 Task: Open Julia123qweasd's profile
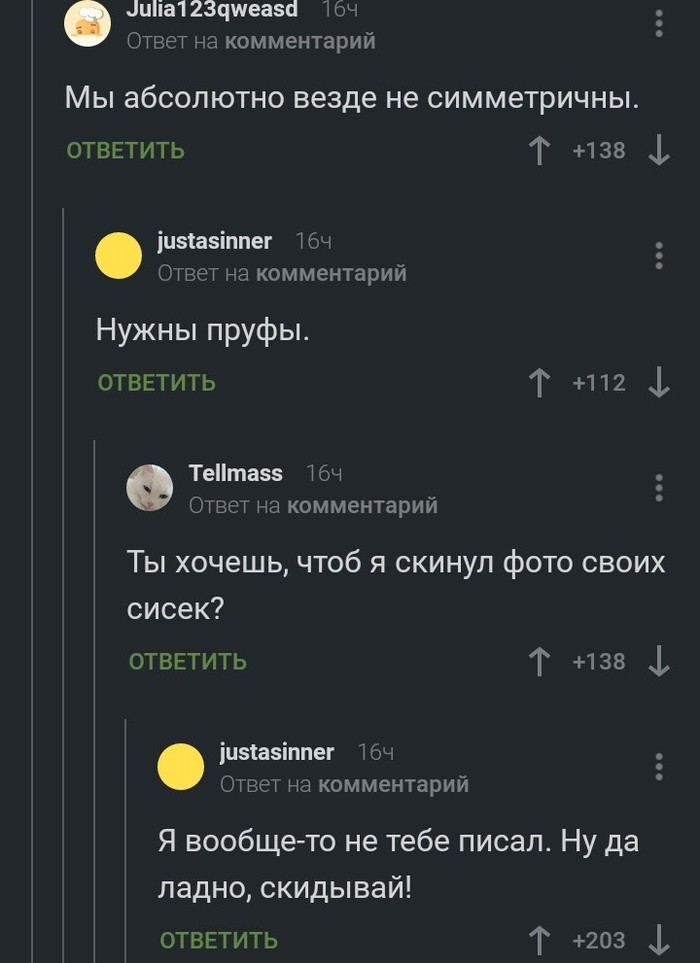(212, 10)
